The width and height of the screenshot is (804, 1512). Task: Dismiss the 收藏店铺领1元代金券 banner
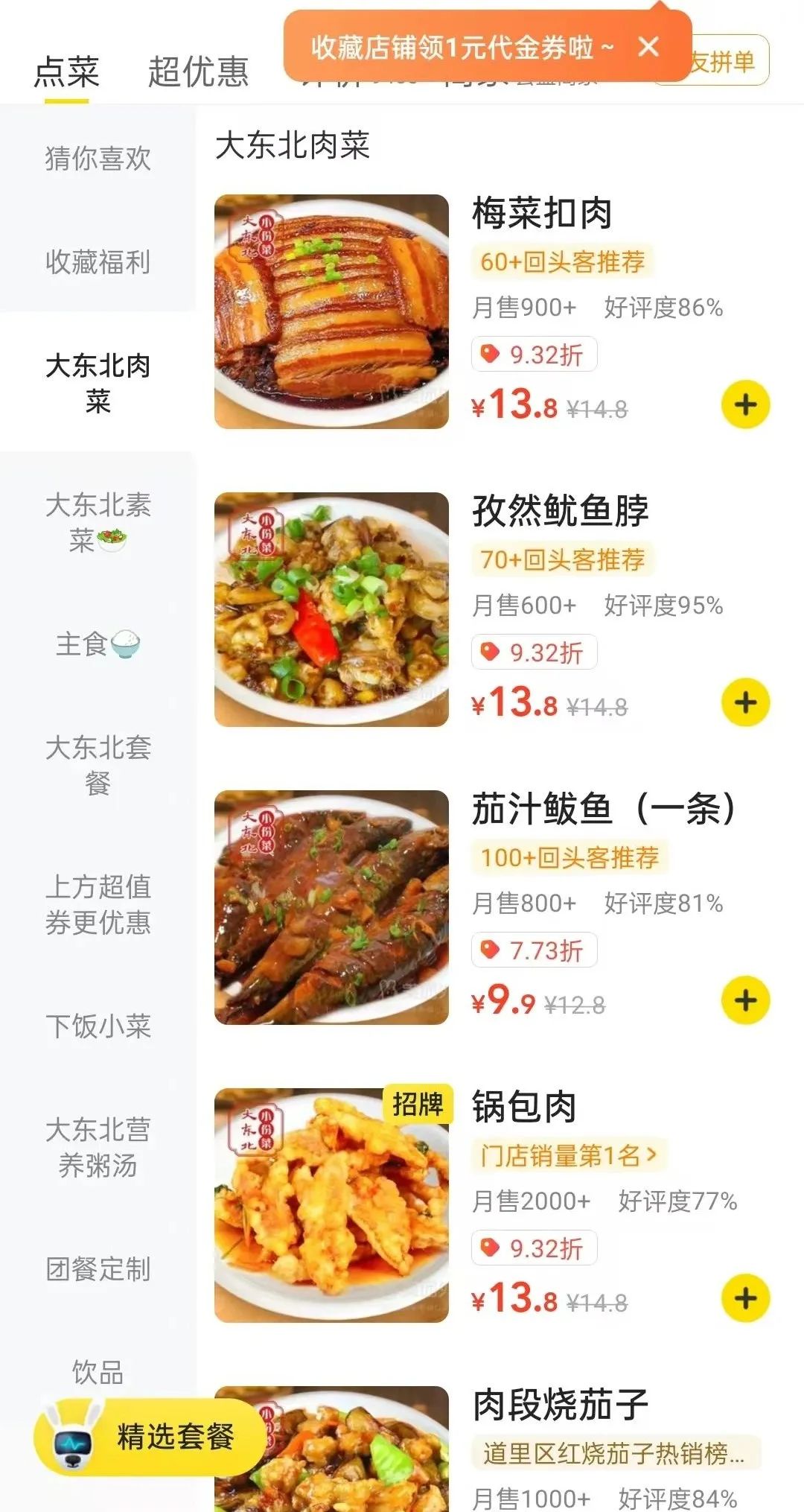648,47
